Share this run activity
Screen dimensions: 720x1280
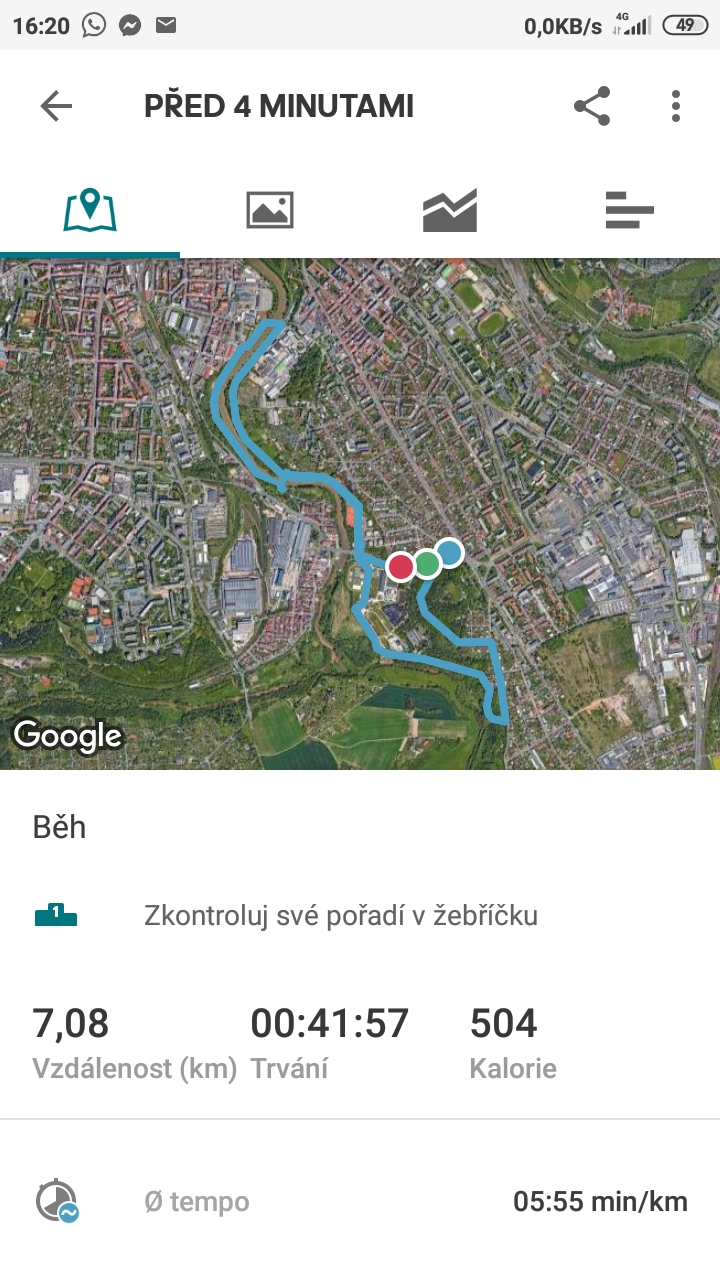pos(592,106)
